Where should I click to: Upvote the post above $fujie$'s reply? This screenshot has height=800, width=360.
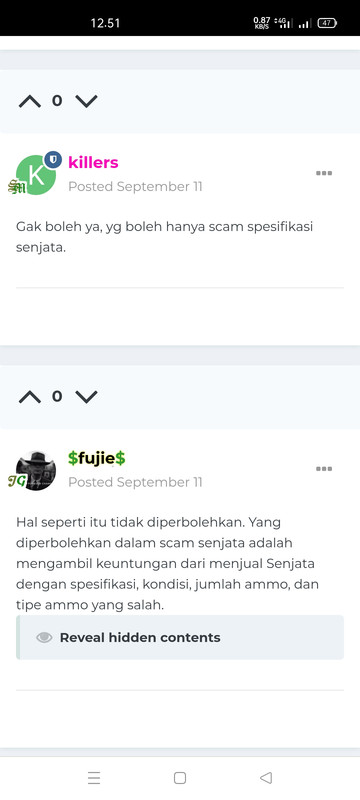[x=30, y=396]
